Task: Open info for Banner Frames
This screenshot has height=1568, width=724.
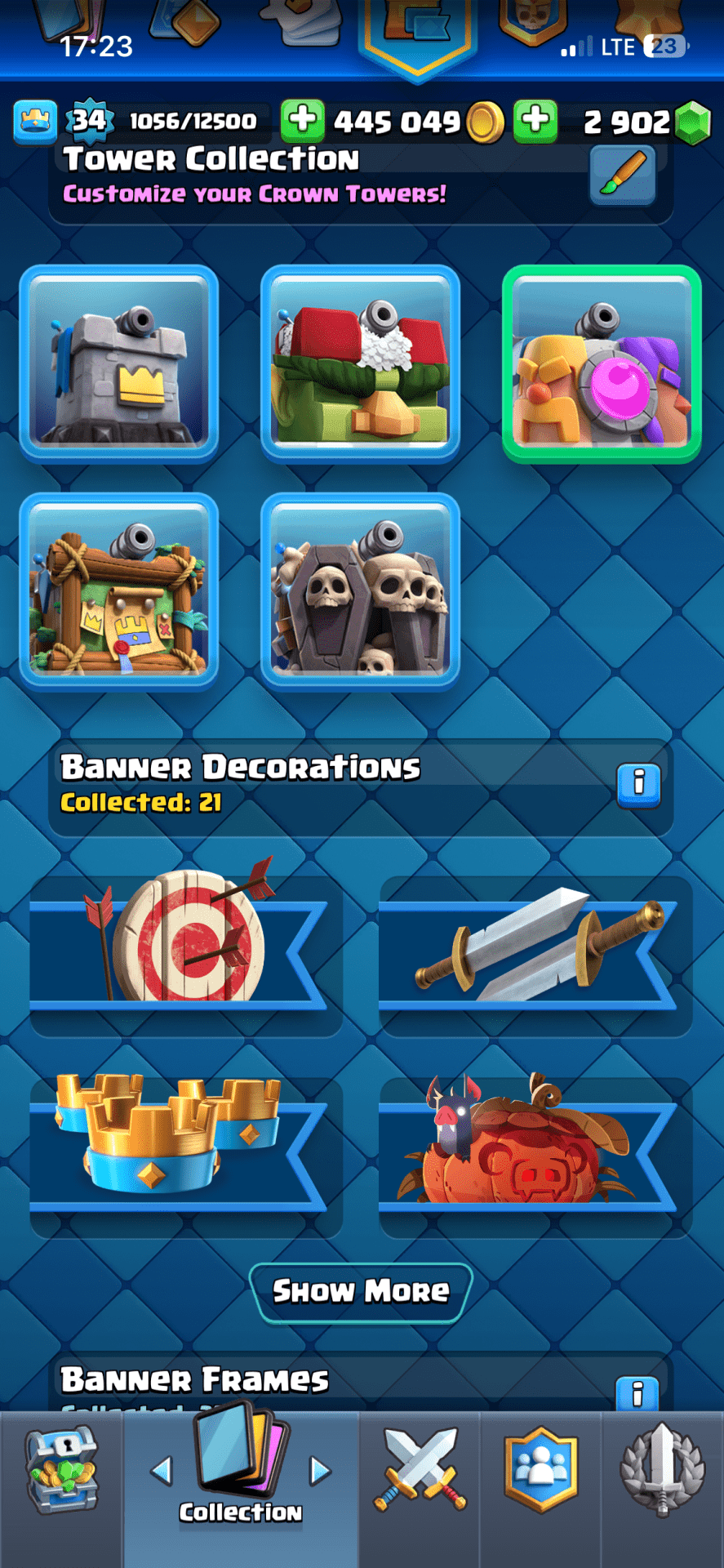Action: [x=638, y=1393]
